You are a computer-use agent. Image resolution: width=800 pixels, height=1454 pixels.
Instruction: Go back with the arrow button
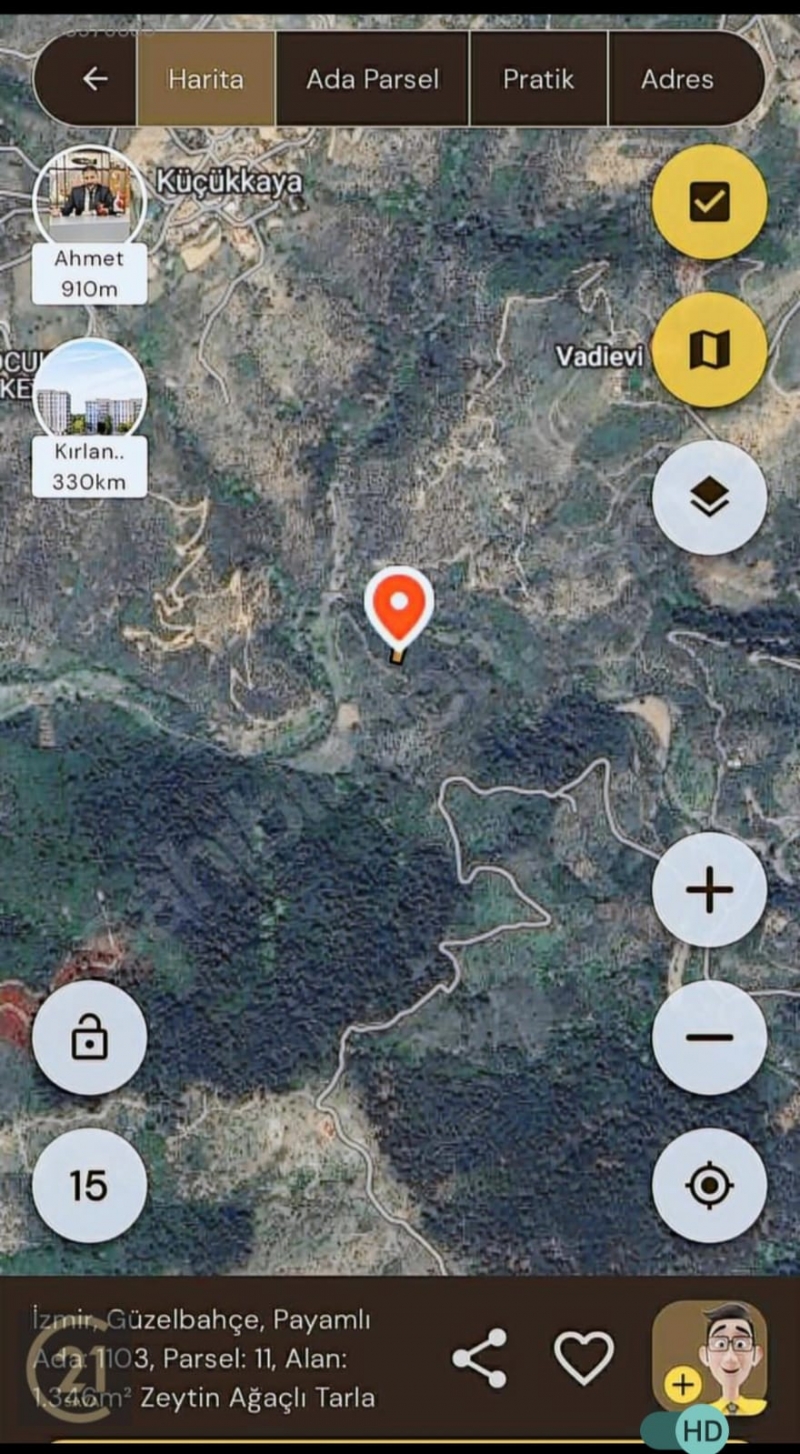click(93, 79)
